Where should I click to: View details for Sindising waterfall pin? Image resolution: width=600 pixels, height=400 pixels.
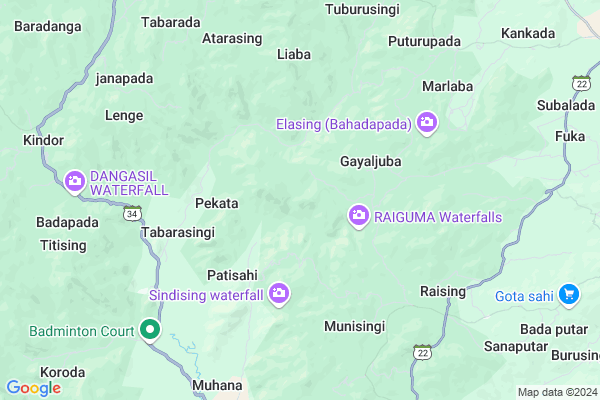[x=279, y=293]
